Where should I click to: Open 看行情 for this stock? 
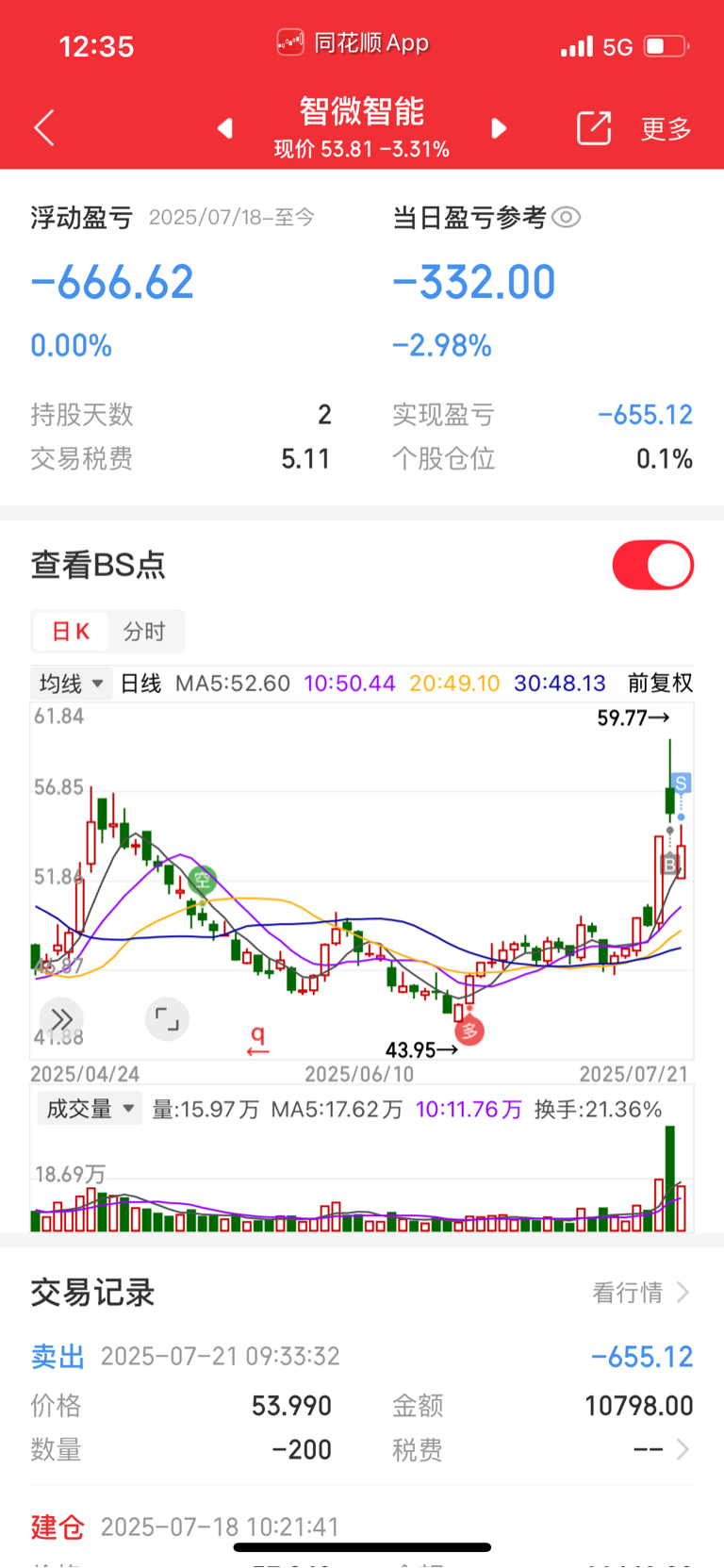click(x=641, y=1292)
